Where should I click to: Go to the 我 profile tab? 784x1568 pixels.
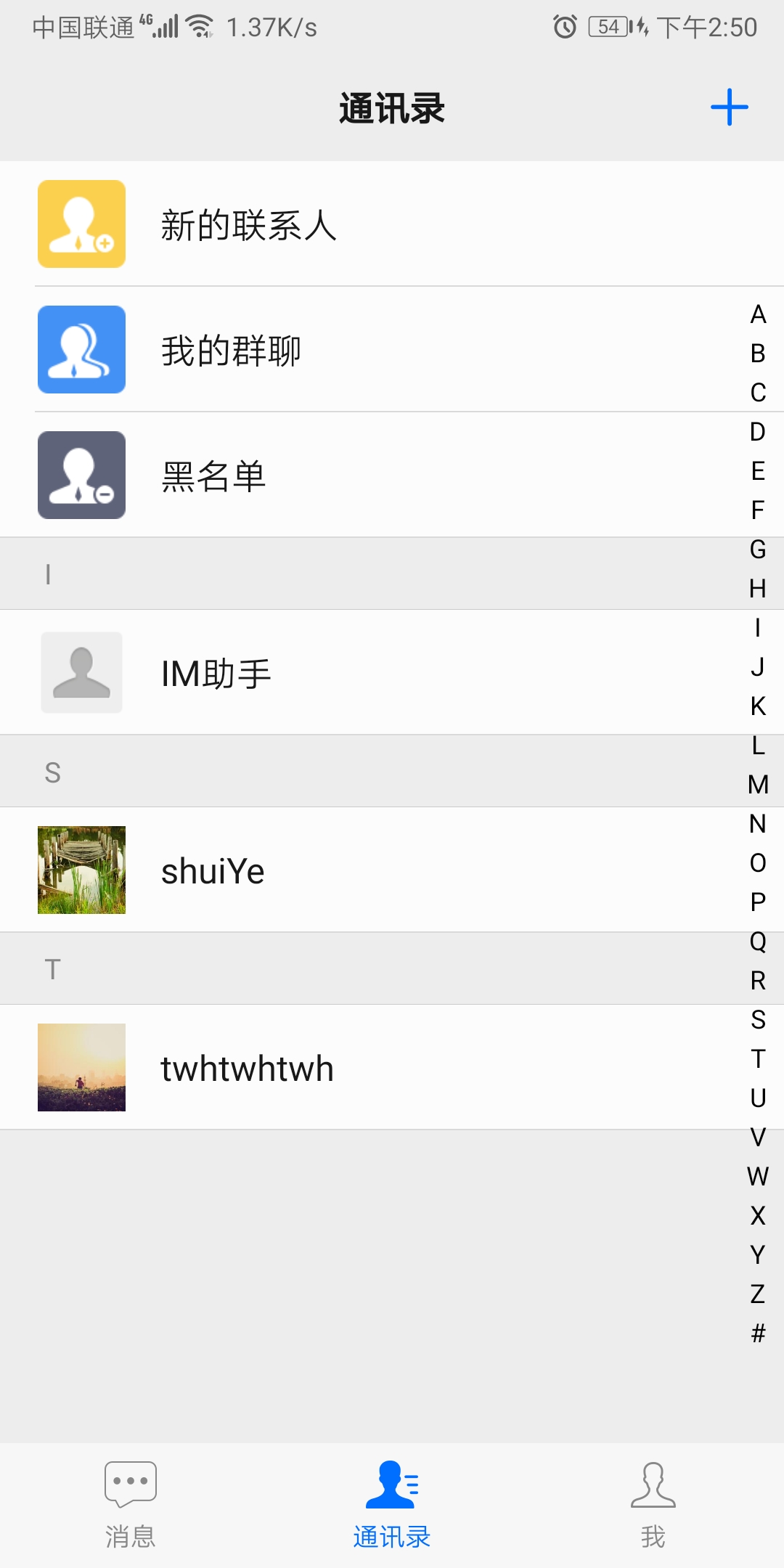click(653, 1506)
